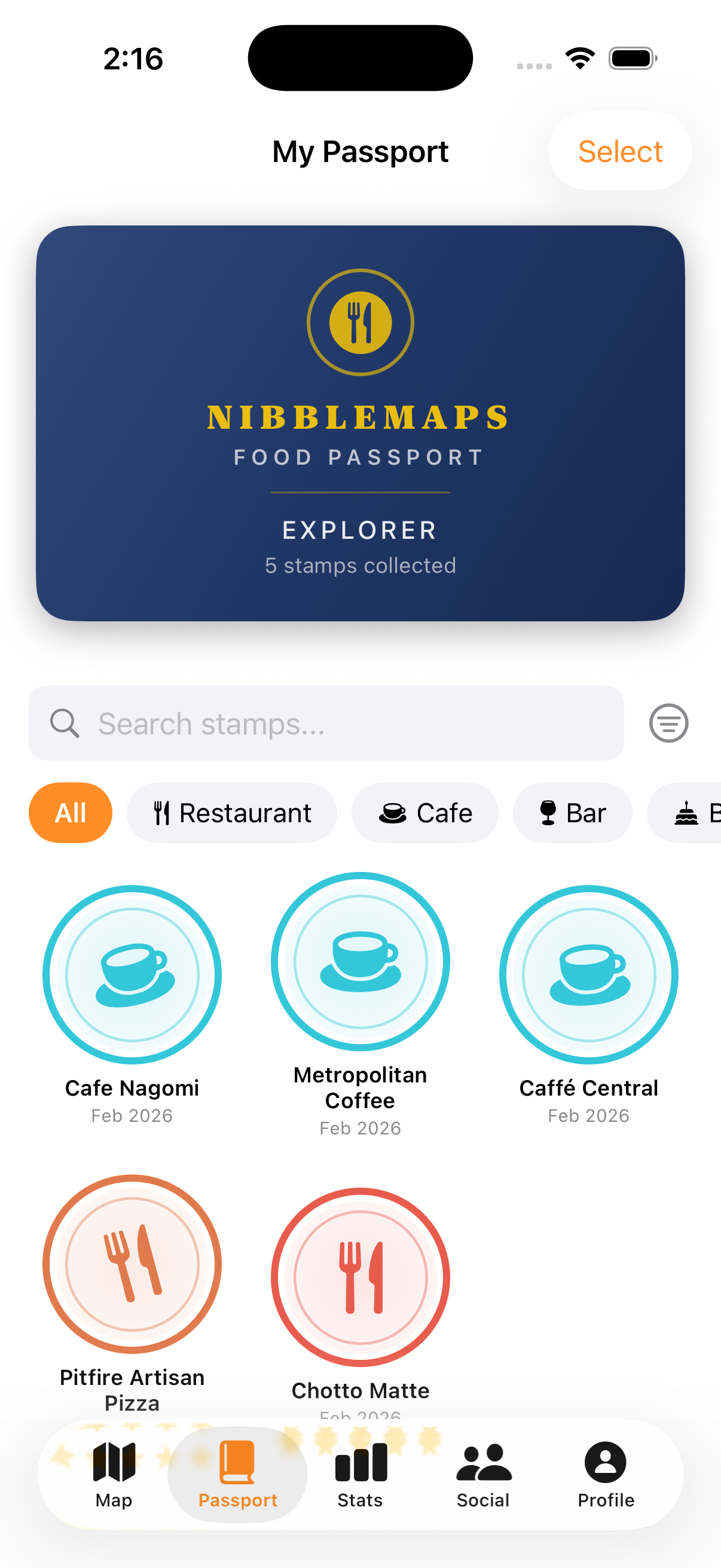Expand the Restaurant category chip
The width and height of the screenshot is (721, 1568).
tap(231, 812)
